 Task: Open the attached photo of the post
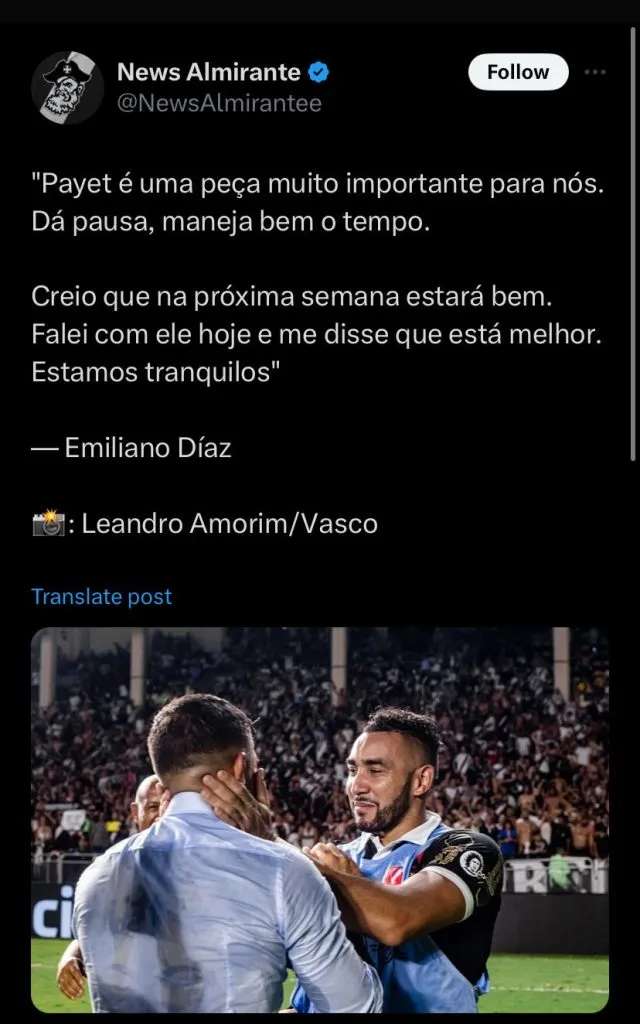tap(319, 819)
